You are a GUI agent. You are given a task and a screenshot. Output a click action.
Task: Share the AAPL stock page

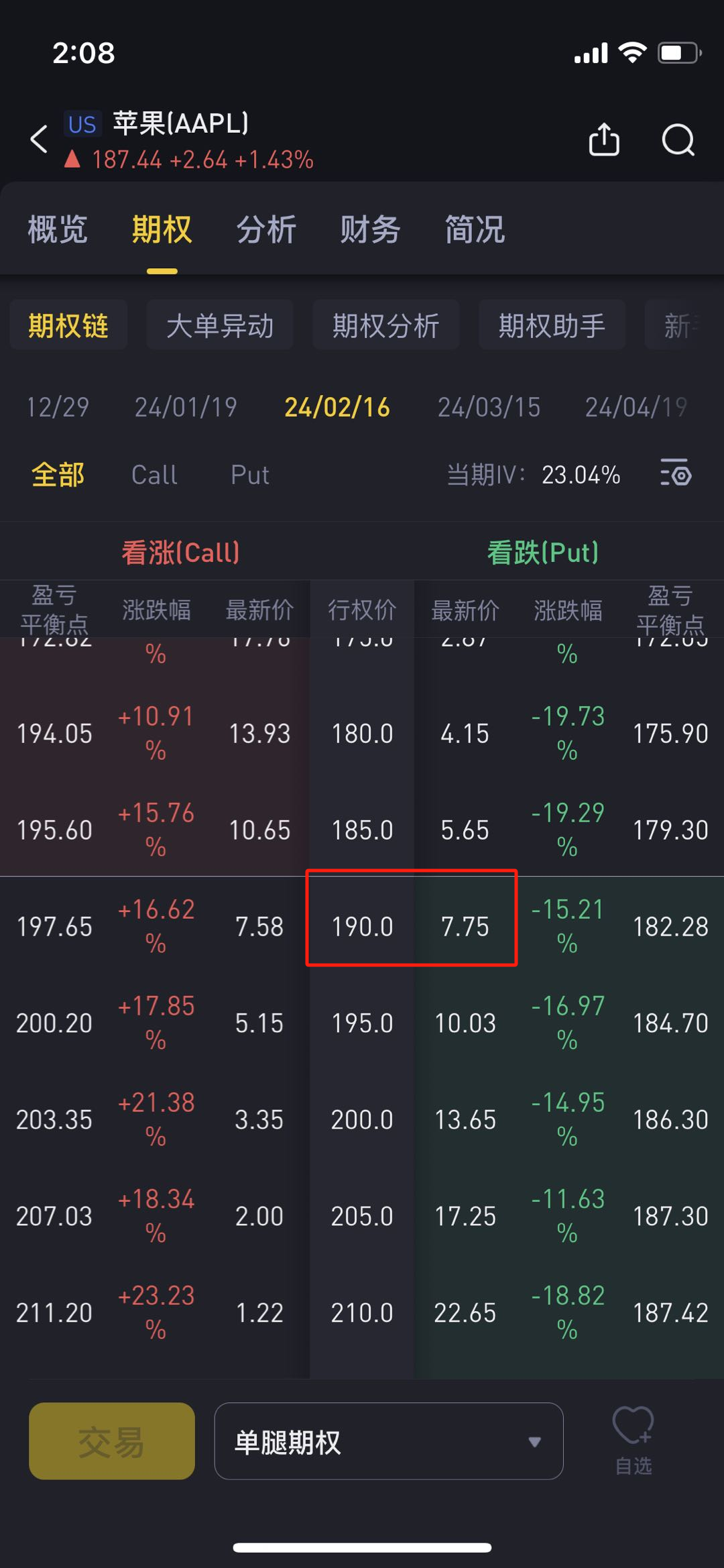point(603,139)
